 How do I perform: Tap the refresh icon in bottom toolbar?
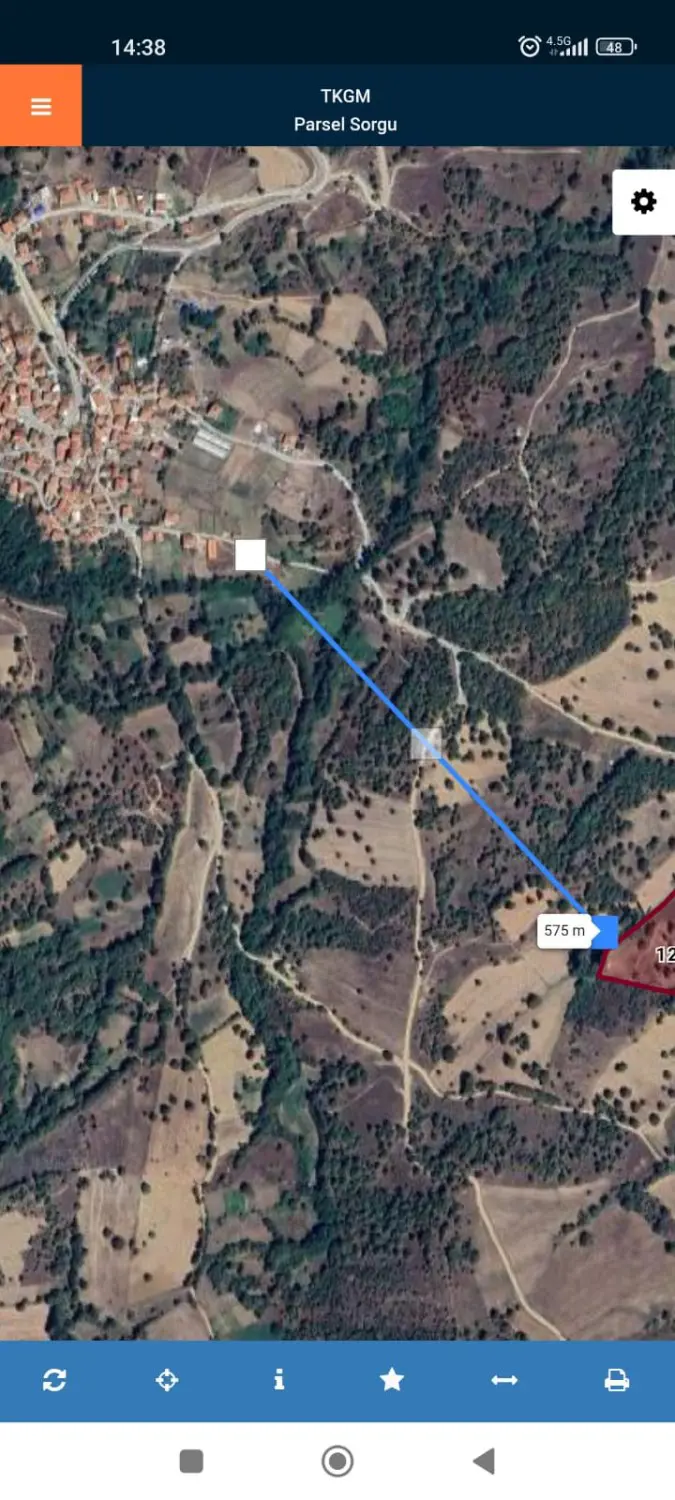[54, 1381]
